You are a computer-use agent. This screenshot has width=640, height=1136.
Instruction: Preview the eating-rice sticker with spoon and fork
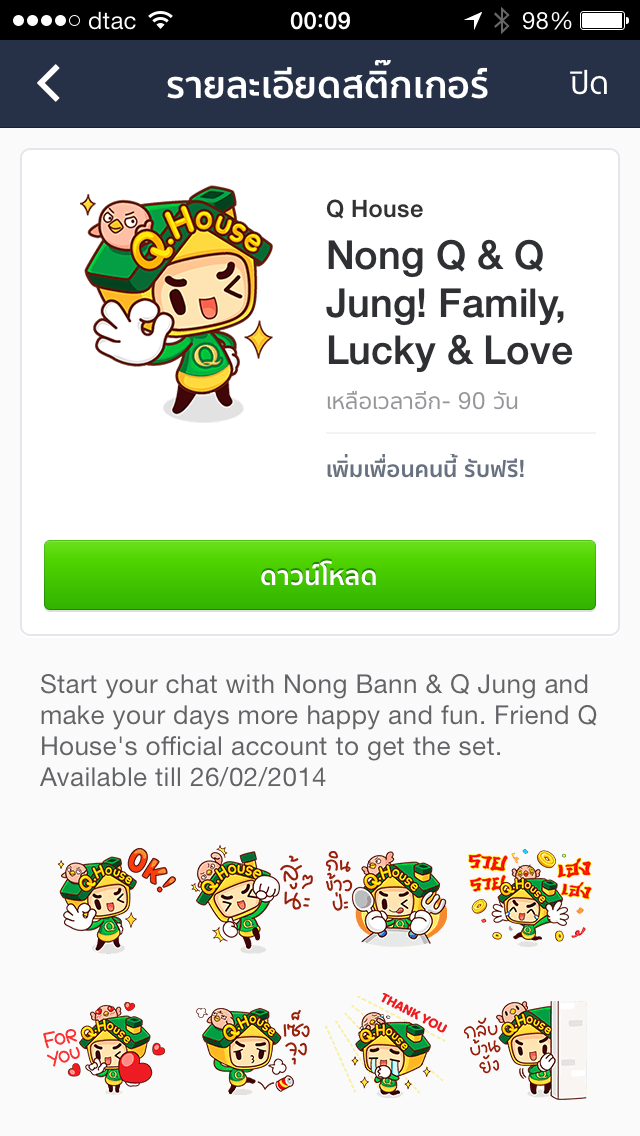pyautogui.click(x=385, y=896)
